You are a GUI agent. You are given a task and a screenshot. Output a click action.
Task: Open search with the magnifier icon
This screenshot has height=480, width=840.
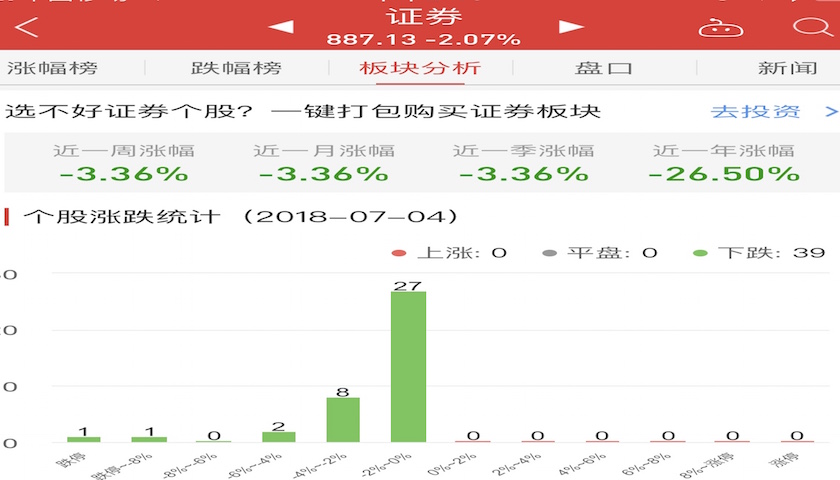tap(806, 27)
